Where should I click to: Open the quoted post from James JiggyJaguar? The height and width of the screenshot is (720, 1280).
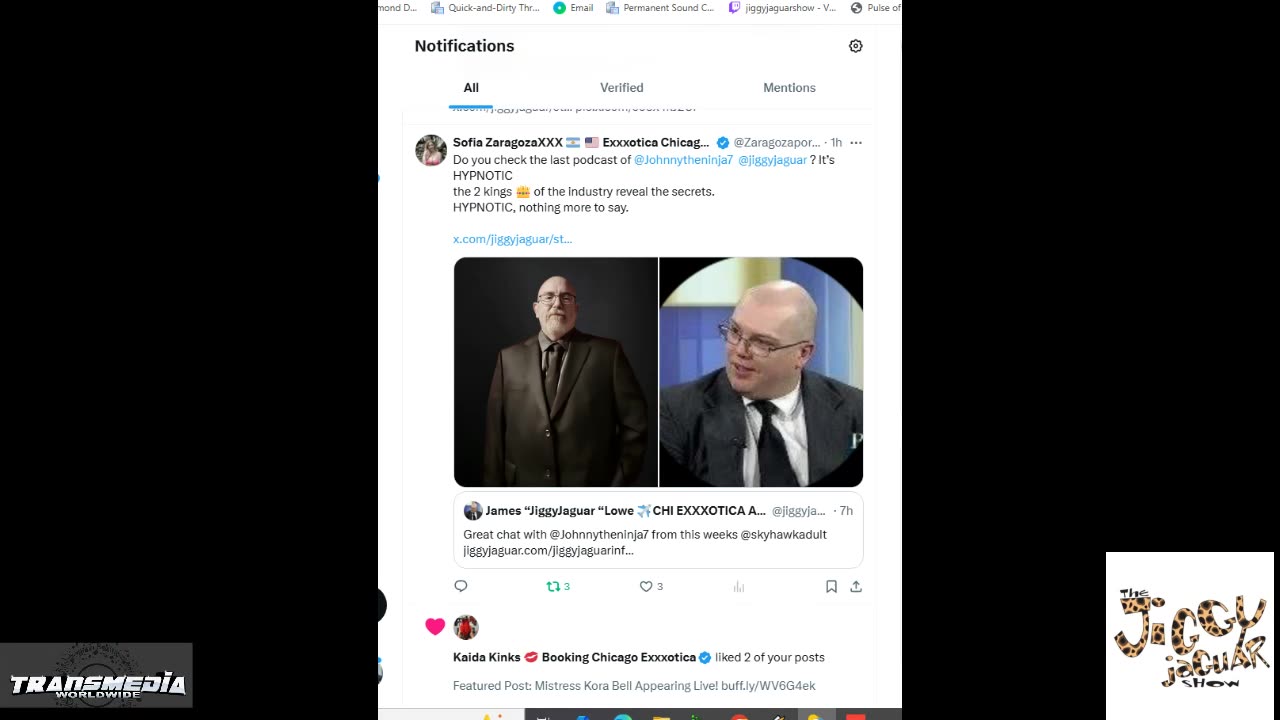point(658,530)
